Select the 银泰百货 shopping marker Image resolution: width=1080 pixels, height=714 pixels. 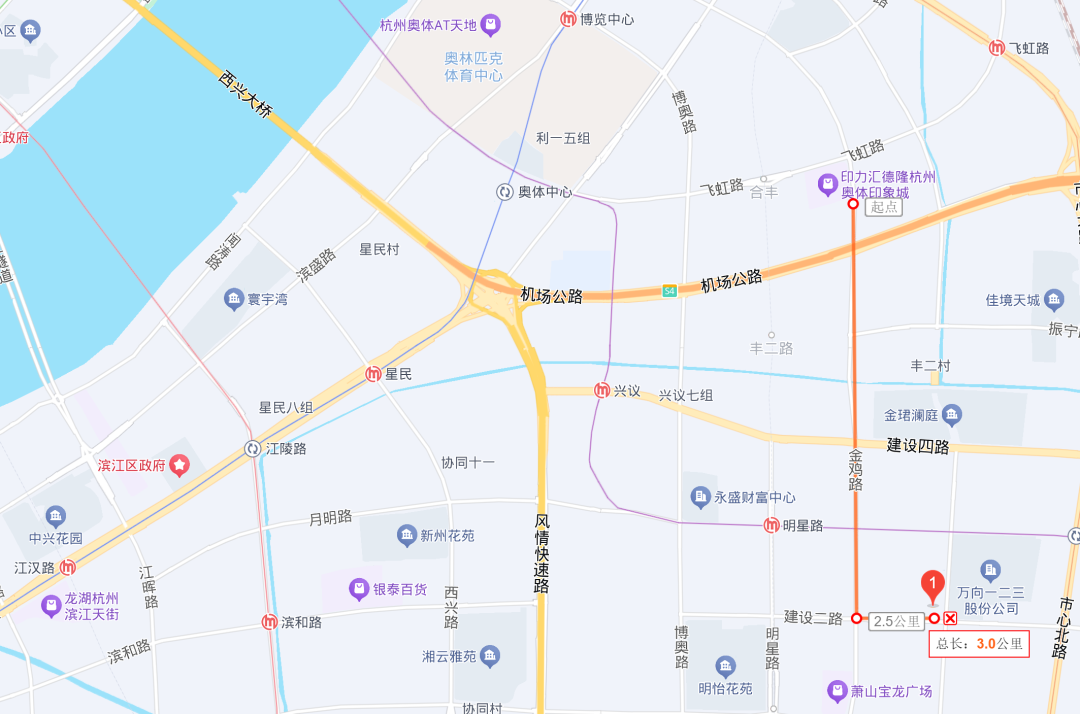[358, 590]
